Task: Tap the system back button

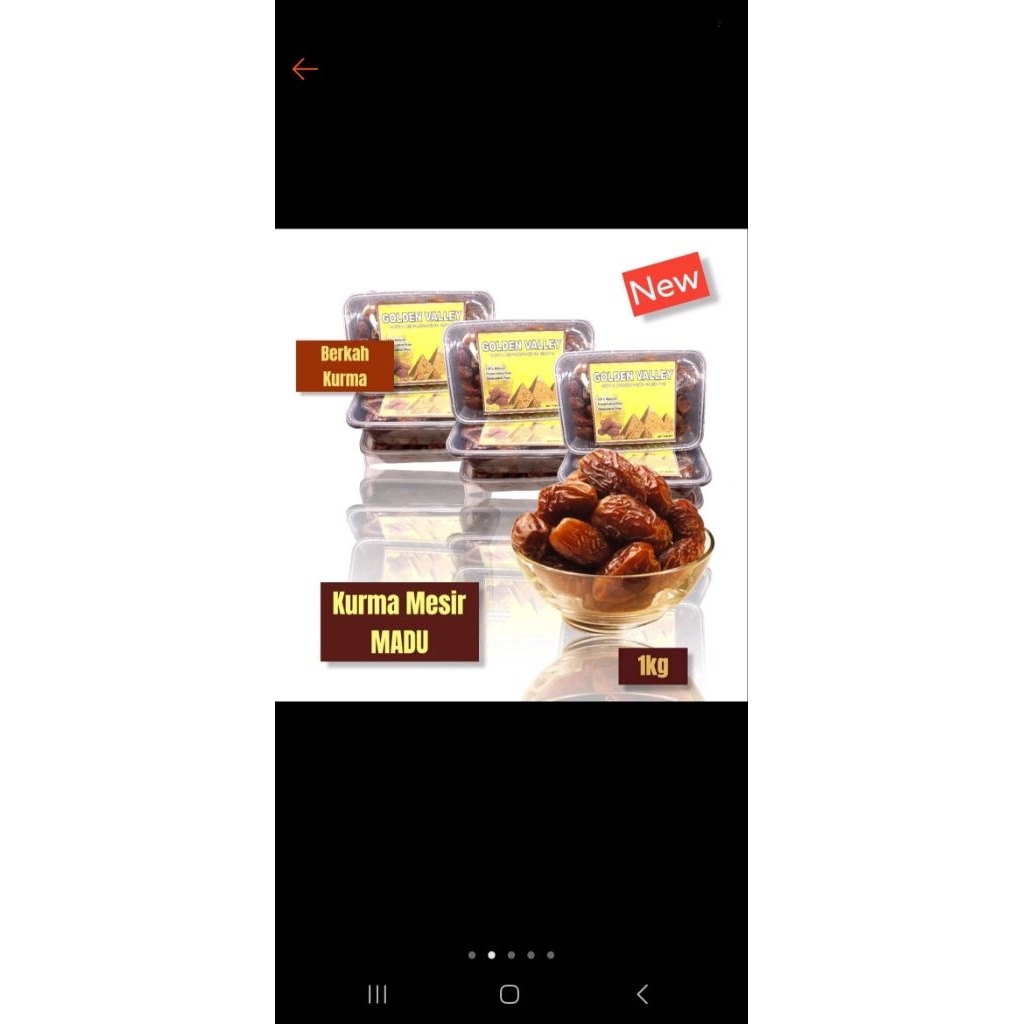Action: click(x=642, y=994)
